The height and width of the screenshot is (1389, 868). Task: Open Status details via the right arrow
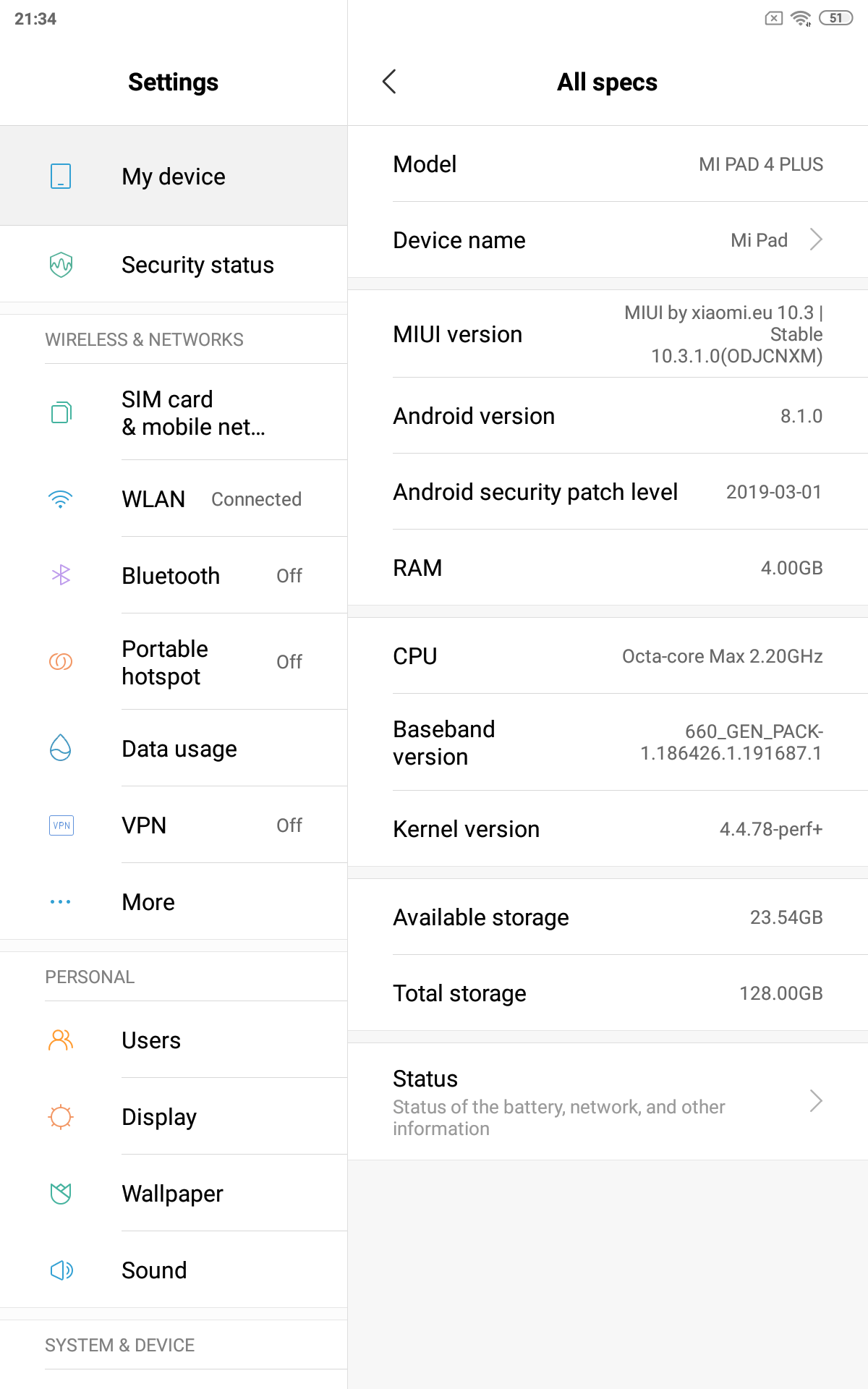coord(816,1101)
